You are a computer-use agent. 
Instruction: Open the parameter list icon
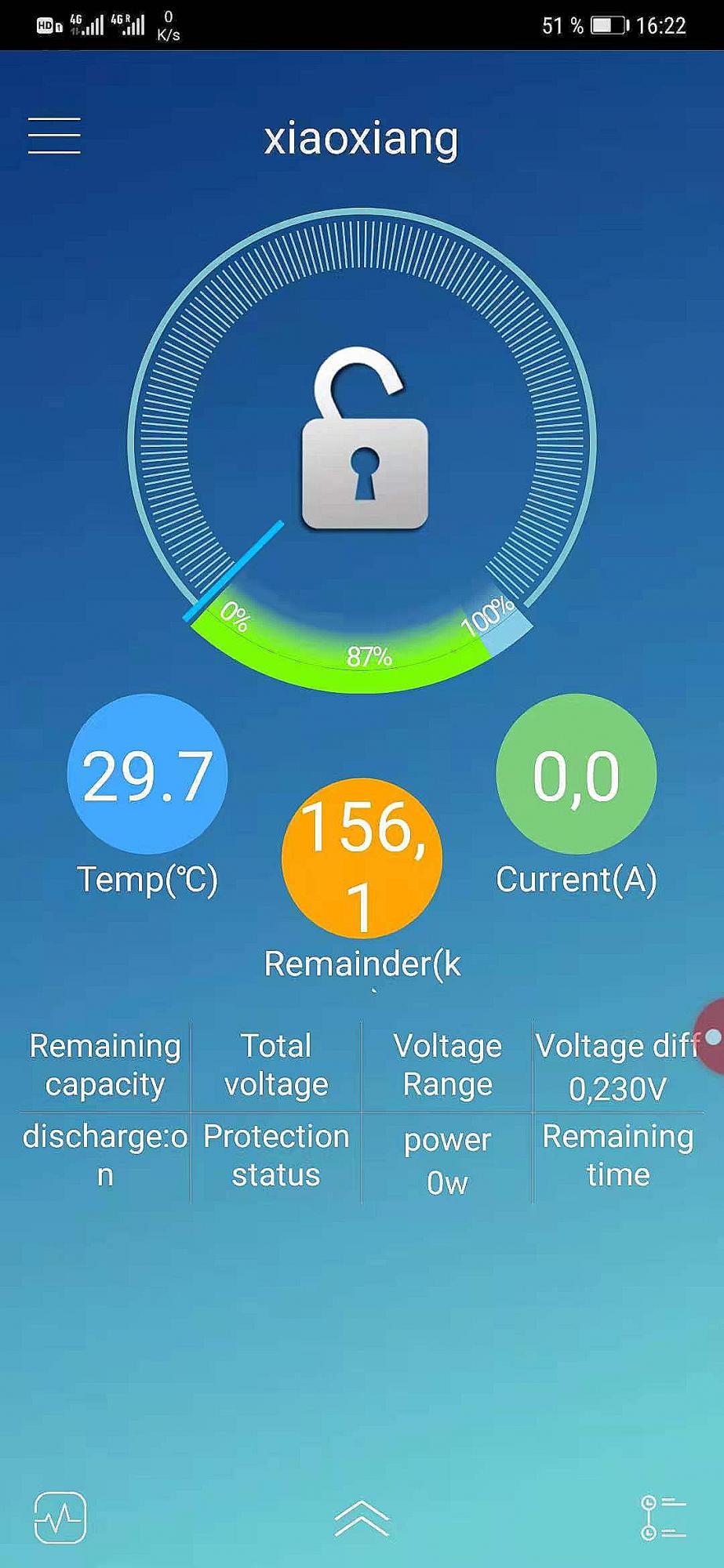click(x=664, y=1518)
